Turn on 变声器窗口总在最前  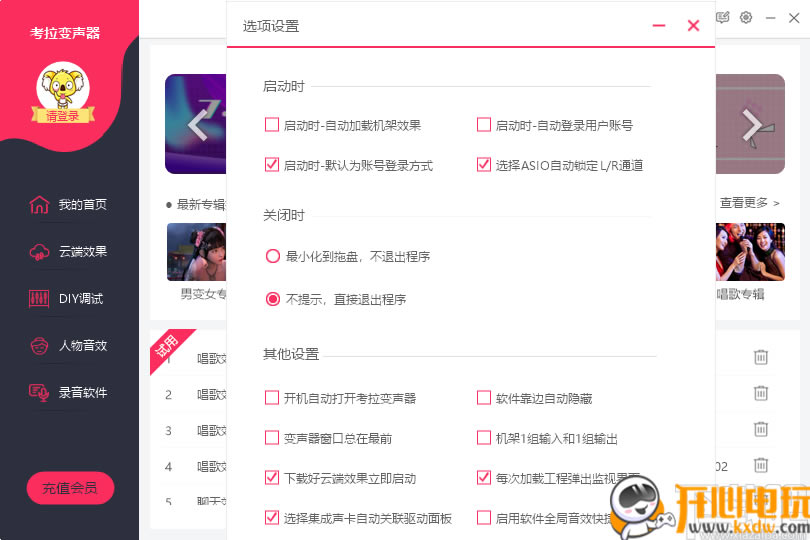(272, 437)
